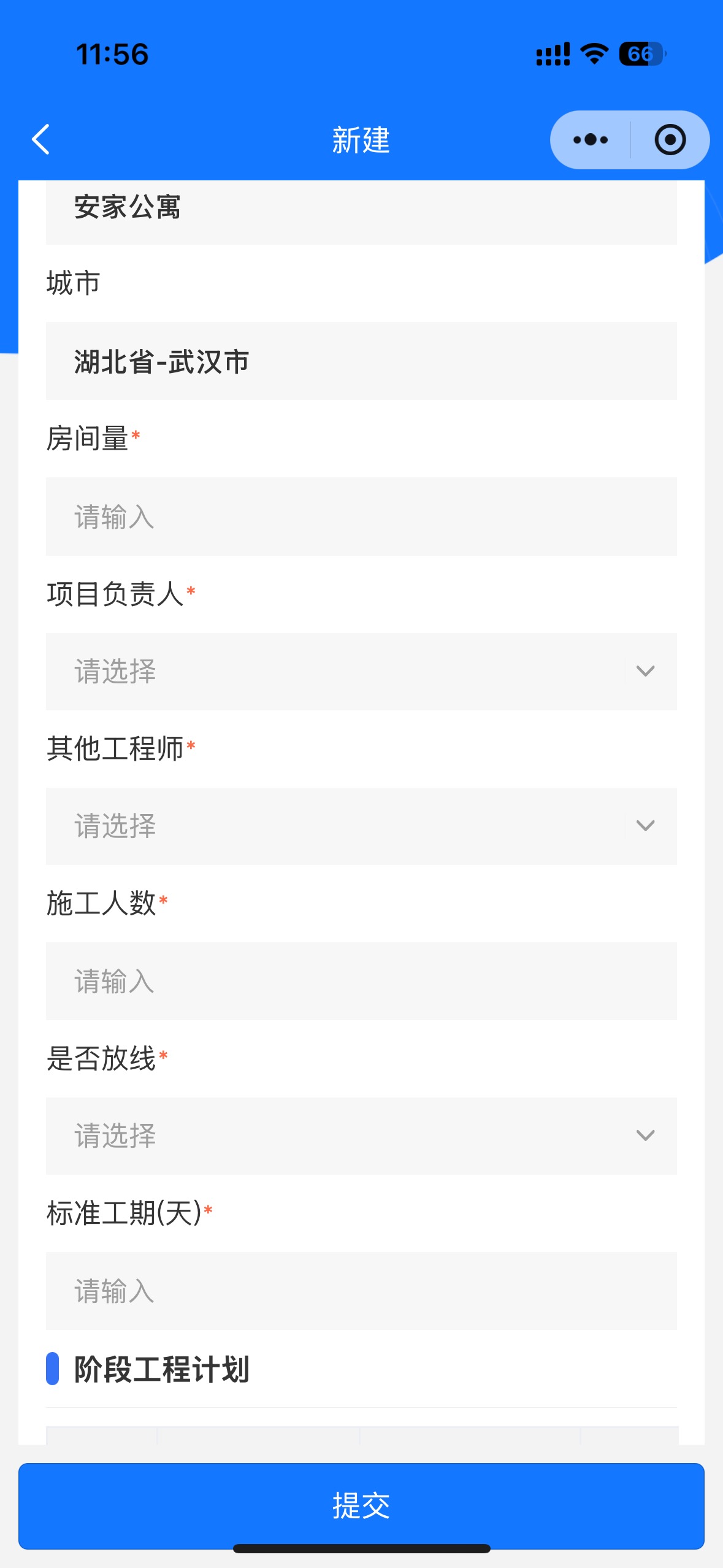Viewport: 723px width, 1568px height.
Task: Enter value in 施工人数 field
Action: pos(361,982)
